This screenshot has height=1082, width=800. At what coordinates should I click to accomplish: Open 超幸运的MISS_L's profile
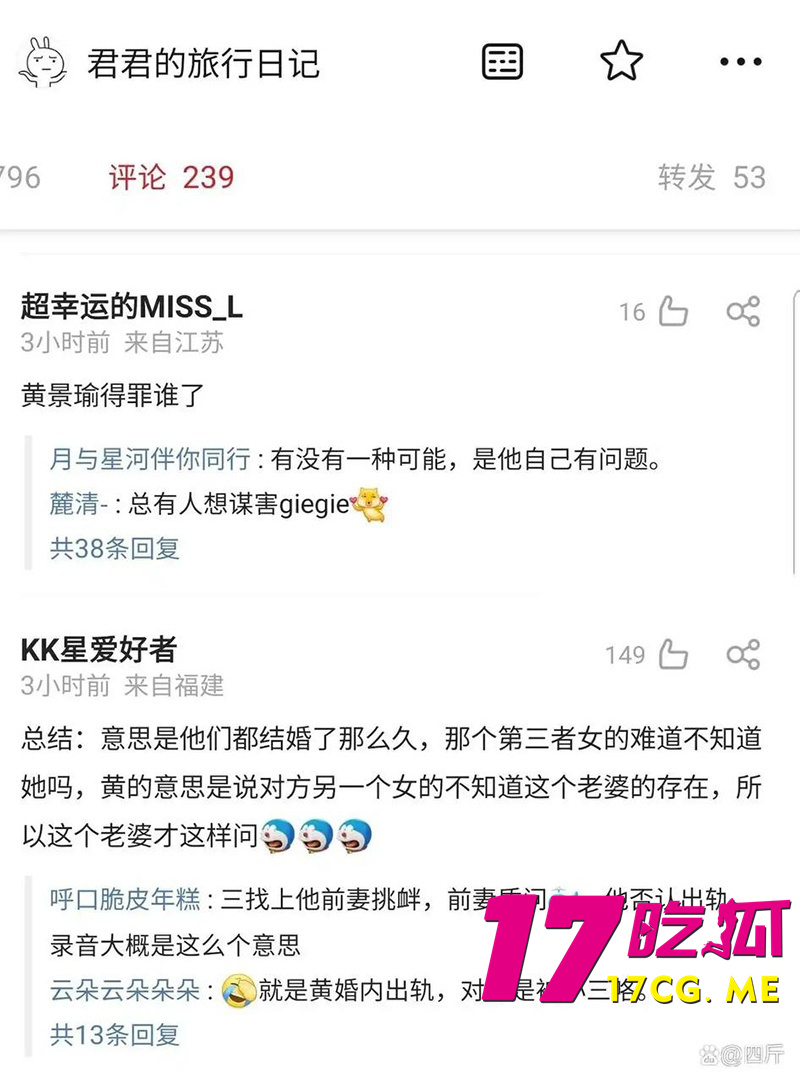pyautogui.click(x=131, y=307)
